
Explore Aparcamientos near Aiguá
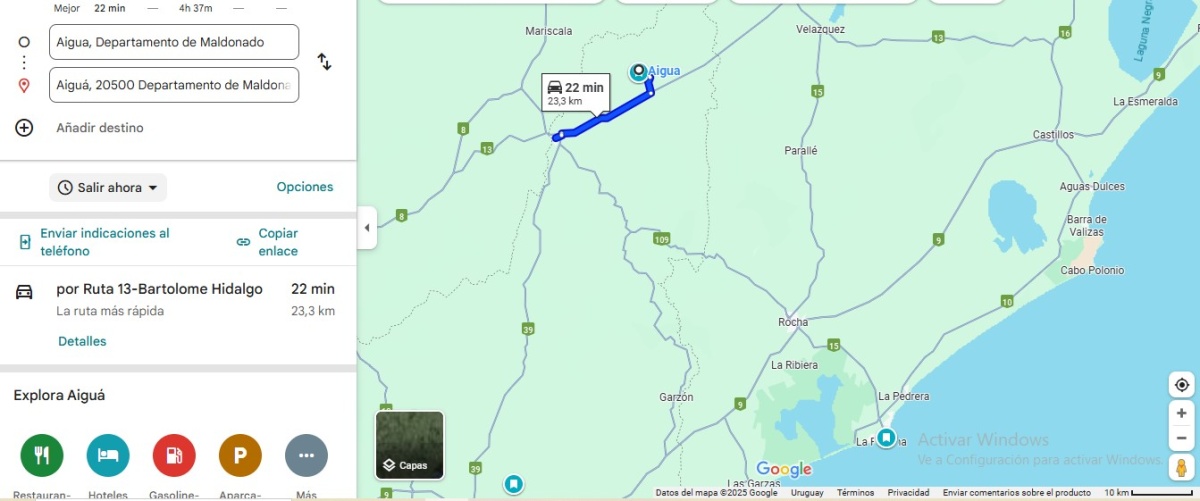(240, 456)
